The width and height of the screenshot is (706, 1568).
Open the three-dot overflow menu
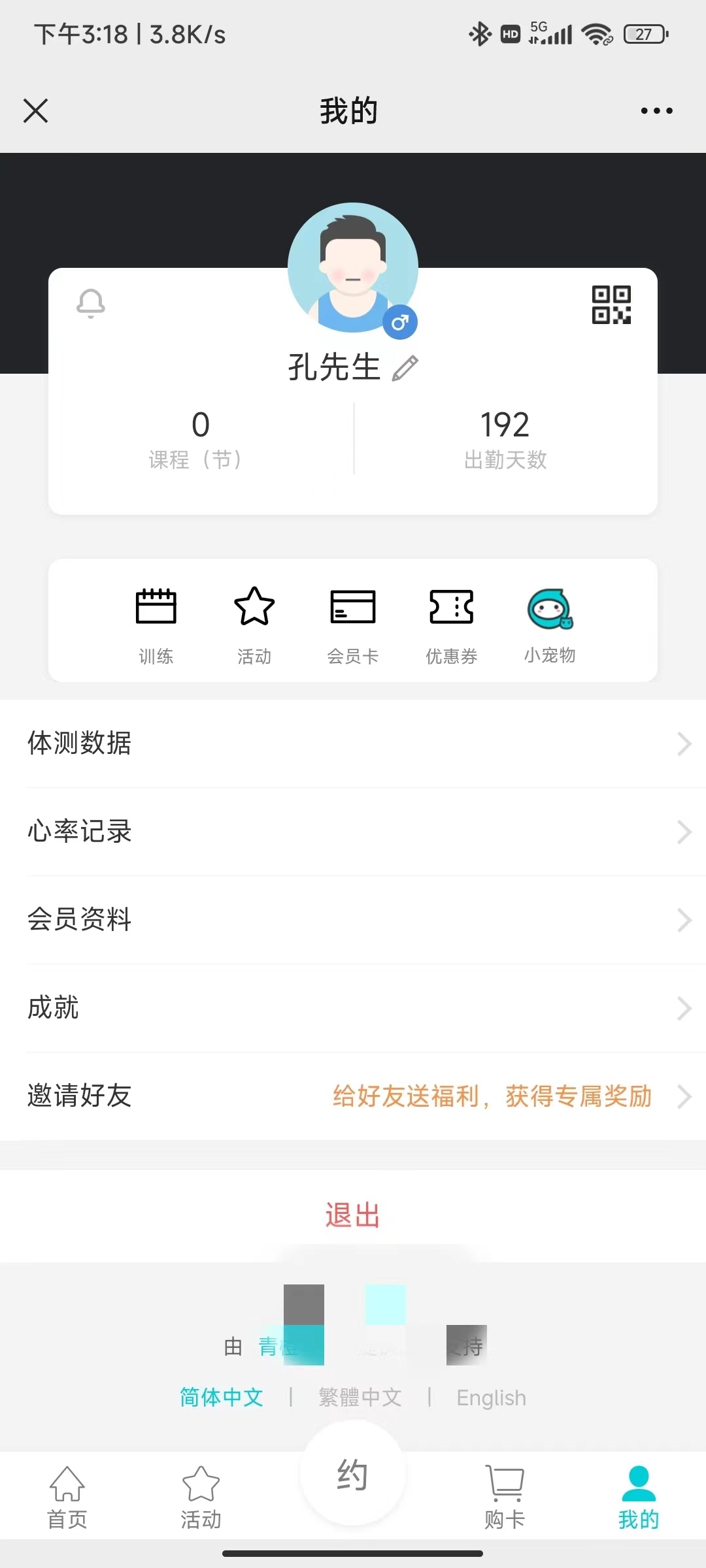[656, 110]
